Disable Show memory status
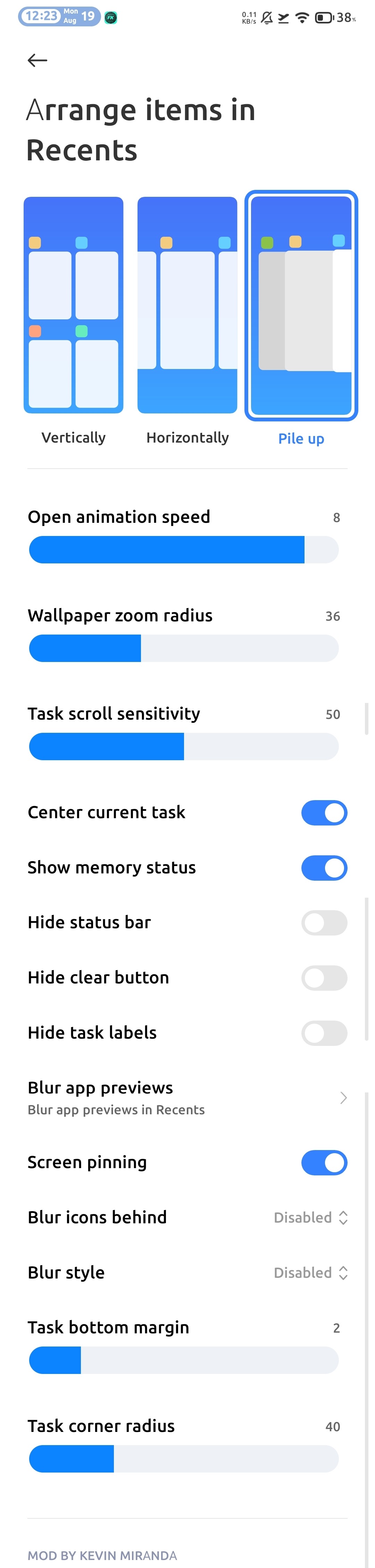 point(324,868)
